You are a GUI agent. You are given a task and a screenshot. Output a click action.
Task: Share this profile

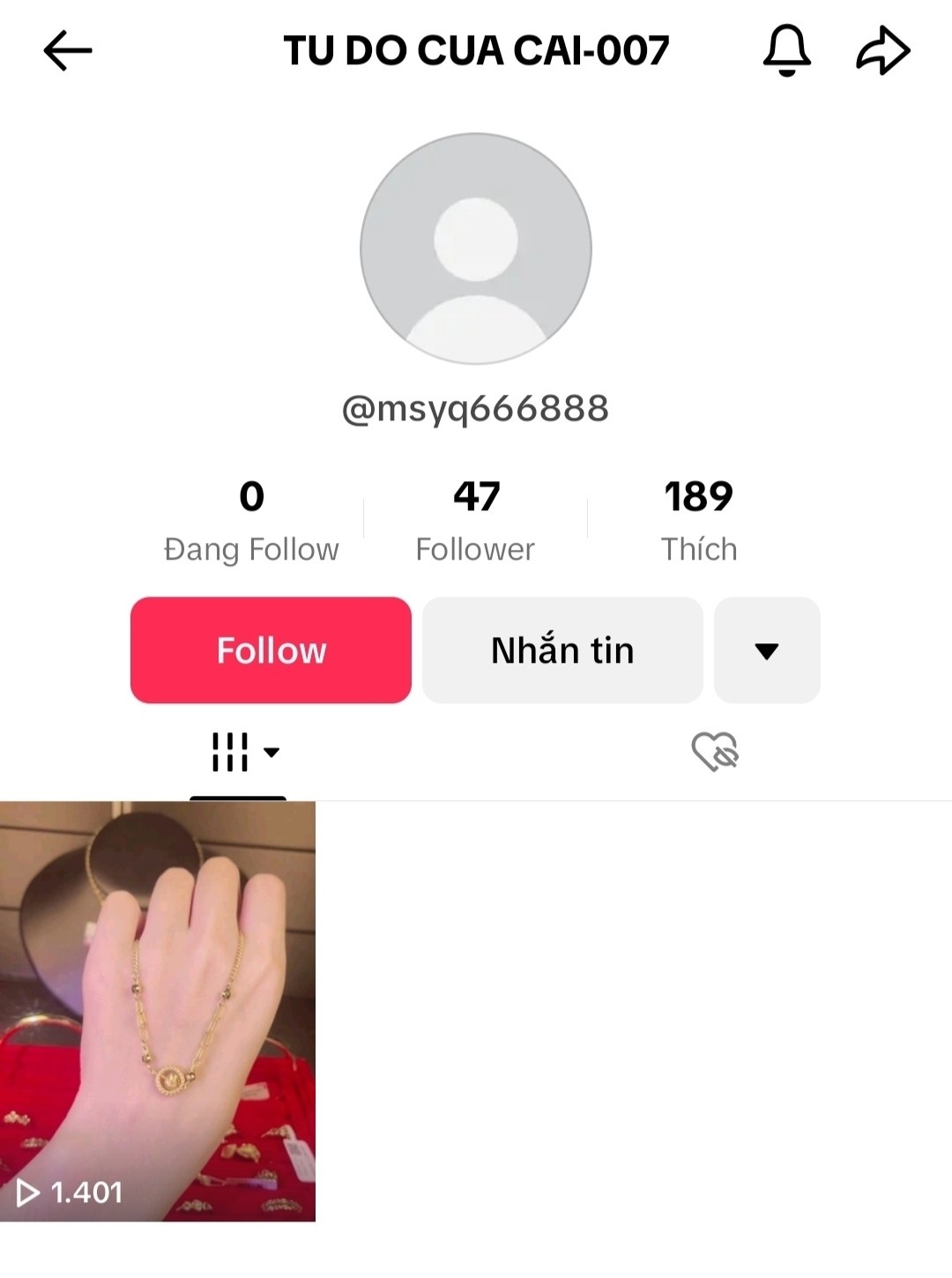882,50
